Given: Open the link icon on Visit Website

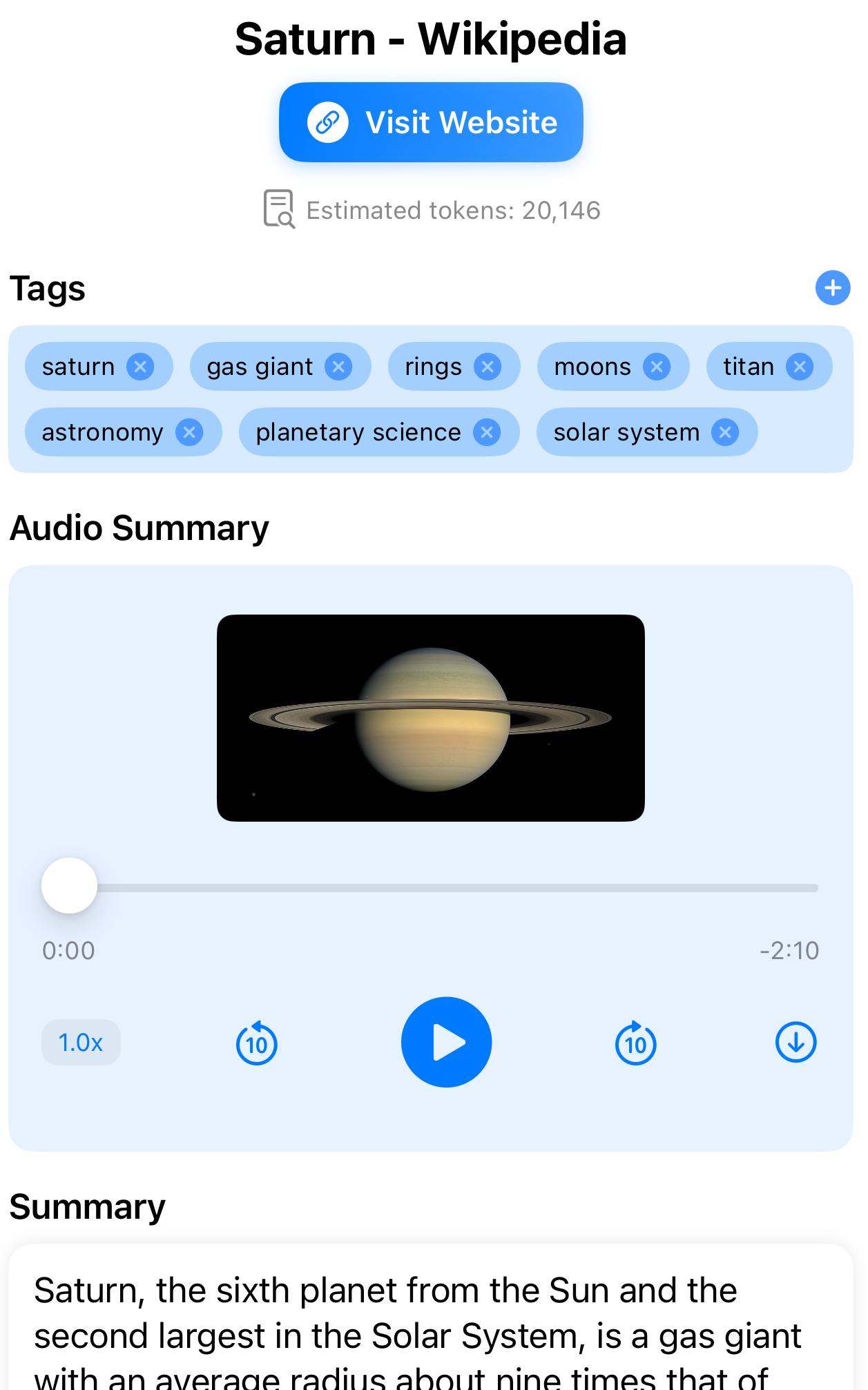Looking at the screenshot, I should [329, 122].
